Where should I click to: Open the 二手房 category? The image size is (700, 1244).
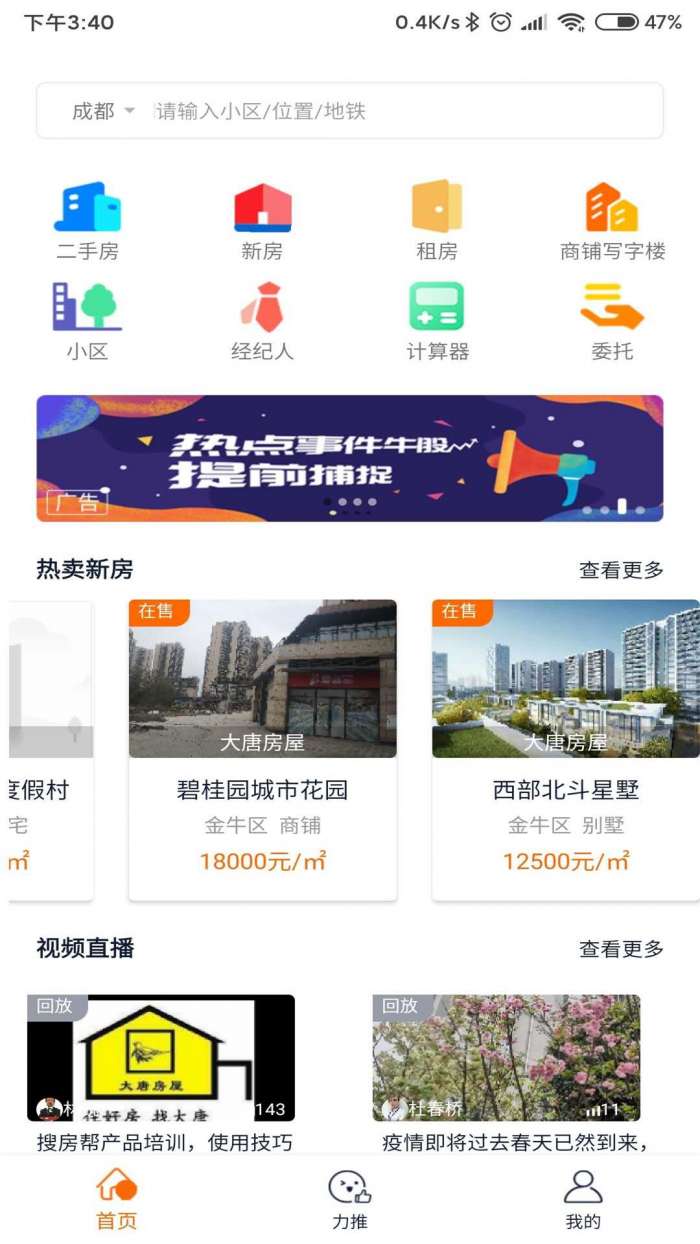click(87, 221)
